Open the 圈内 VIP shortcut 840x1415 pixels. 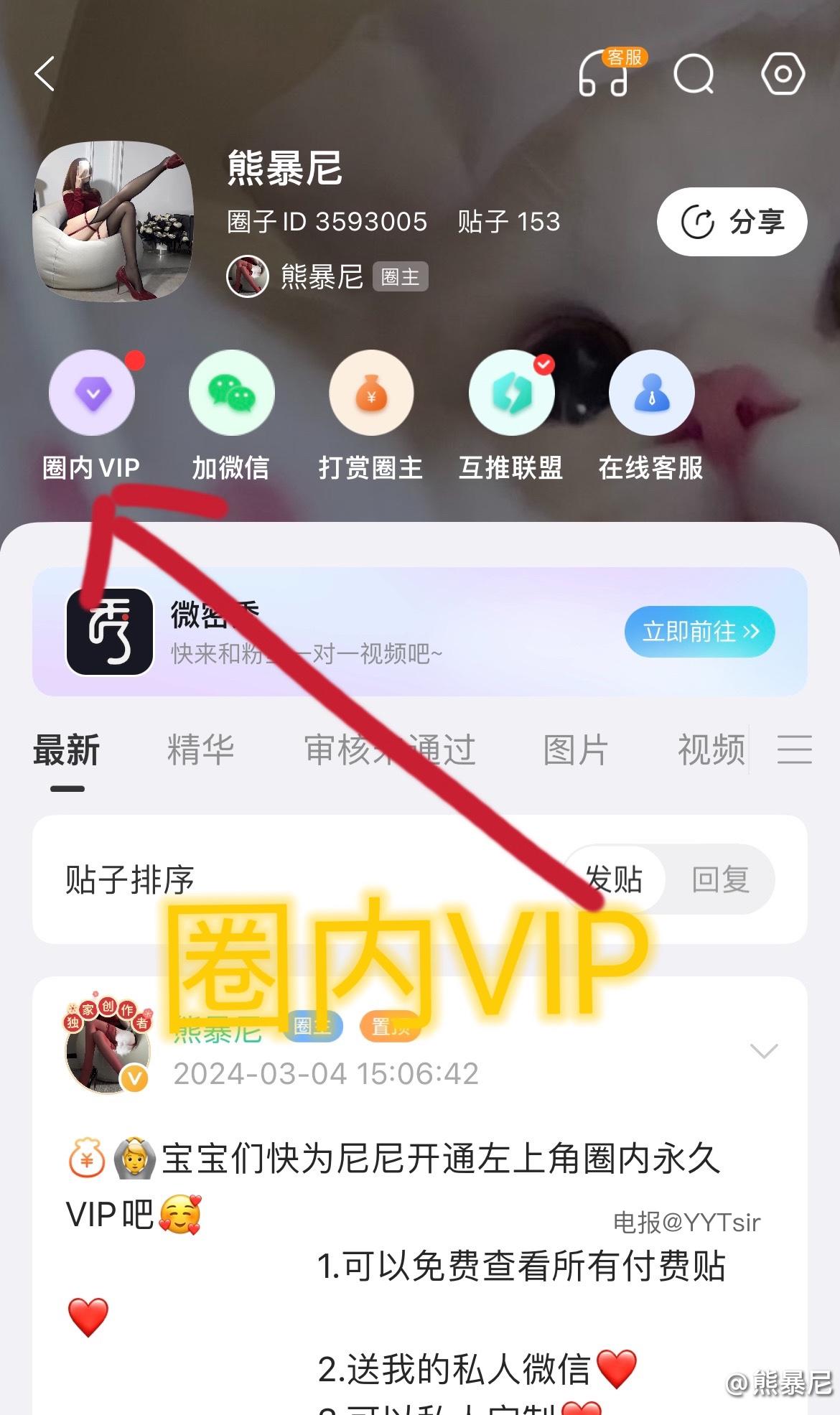point(91,416)
